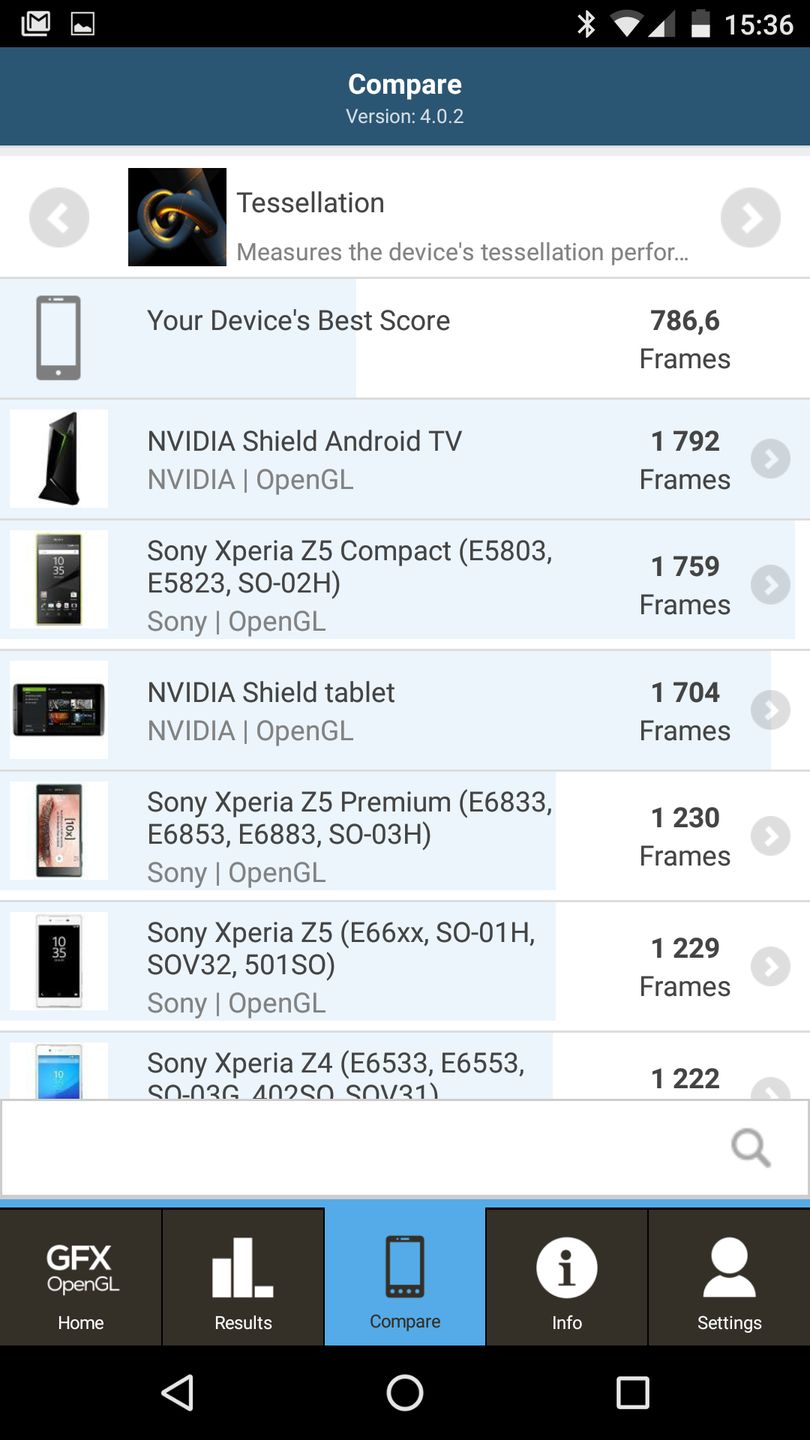This screenshot has height=1440, width=810.
Task: Switch to the Home tab
Action: (81, 1277)
